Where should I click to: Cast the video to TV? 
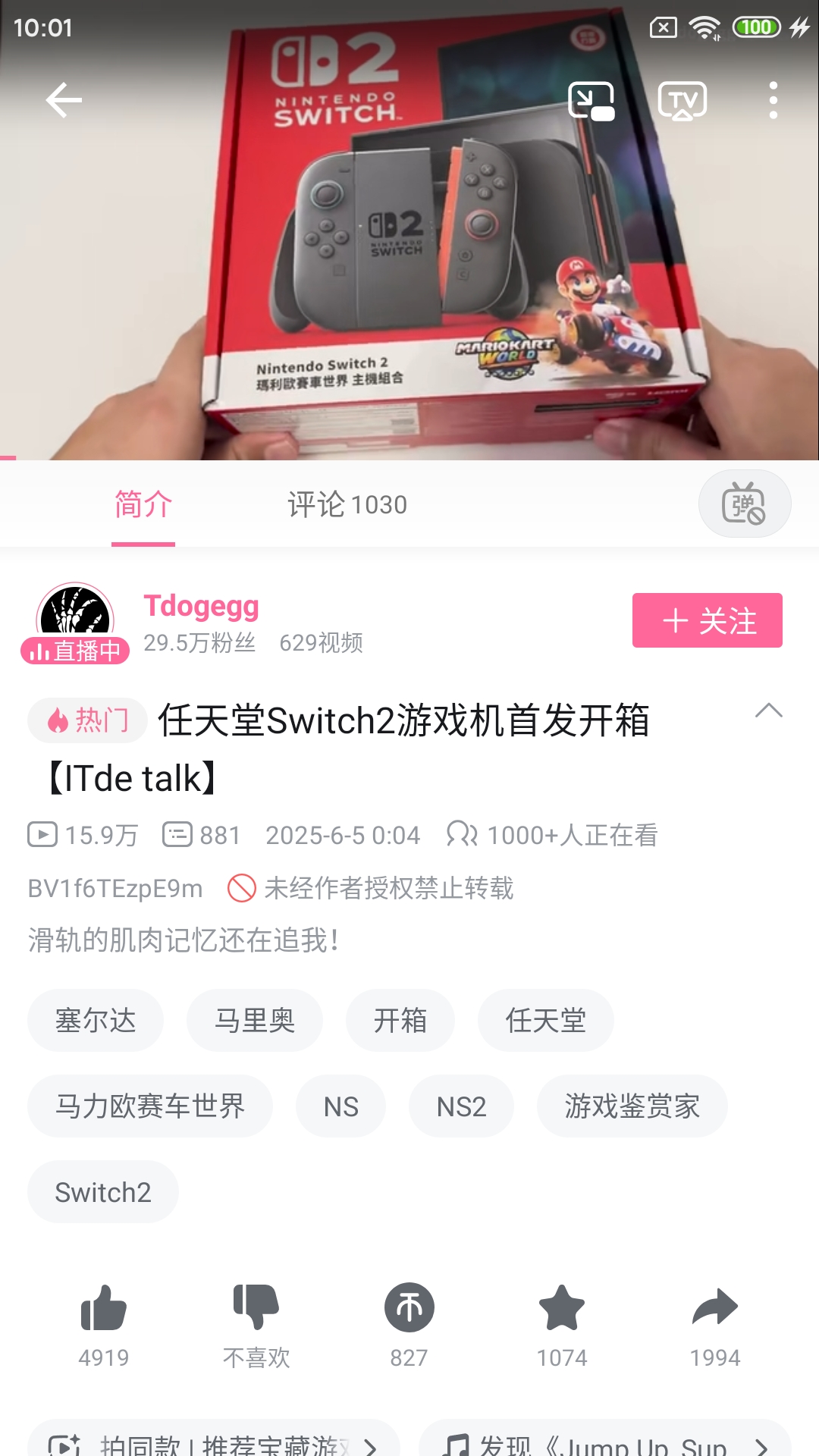[682, 100]
